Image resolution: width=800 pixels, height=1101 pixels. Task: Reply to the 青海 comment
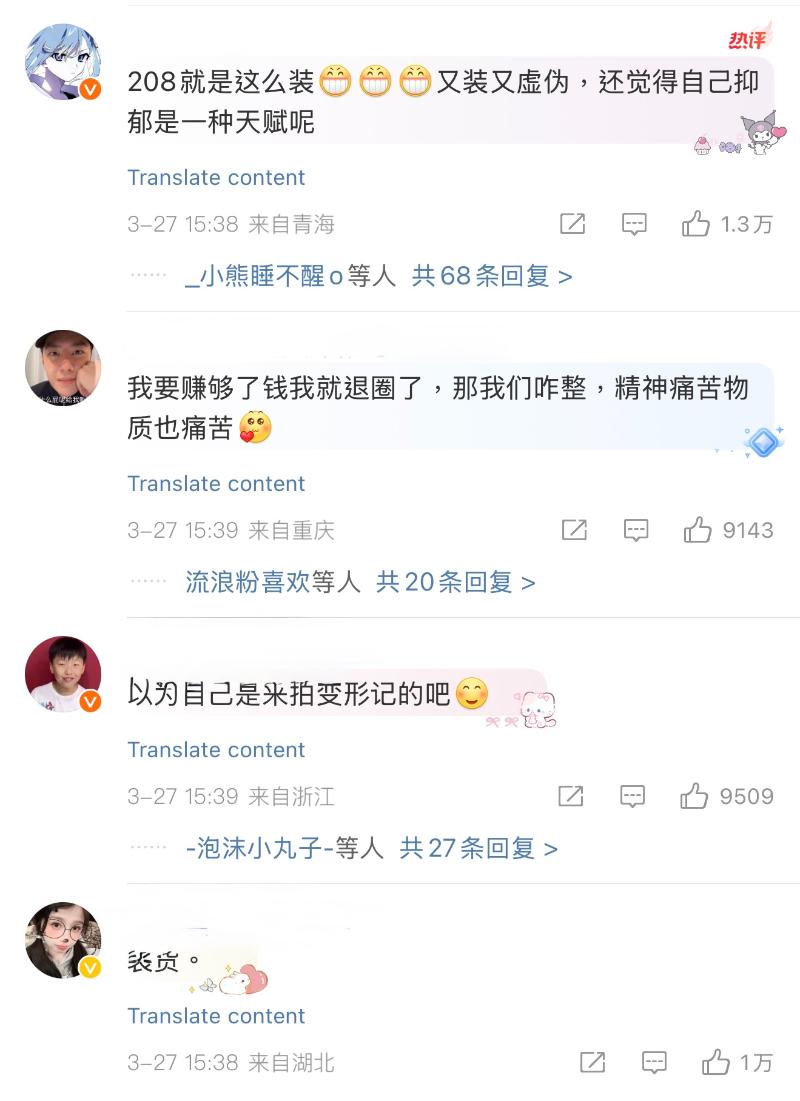pyautogui.click(x=634, y=224)
